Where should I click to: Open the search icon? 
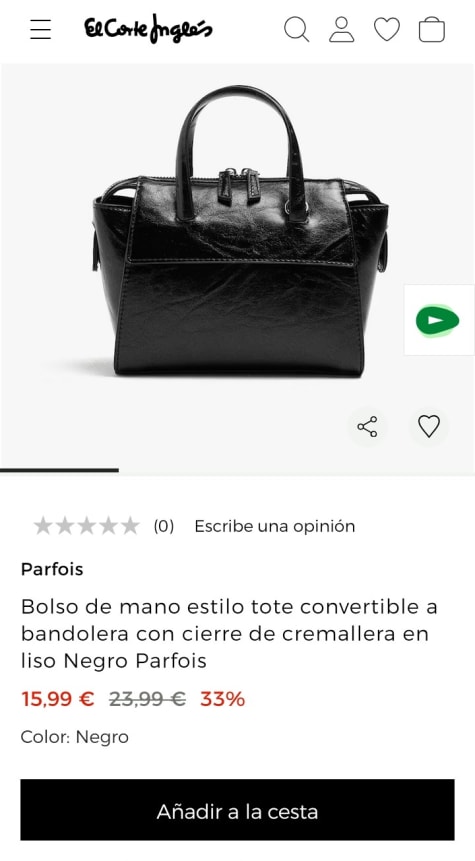pyautogui.click(x=297, y=29)
